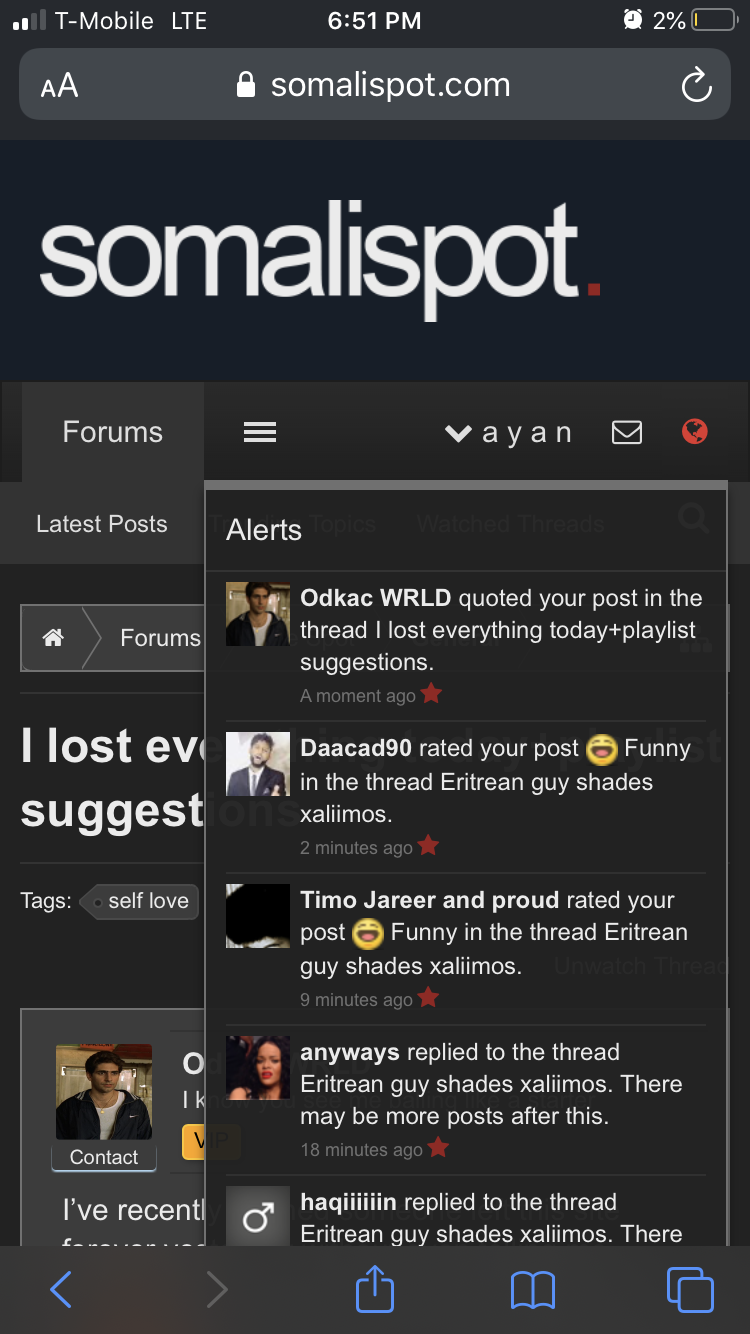Open the alert from haqiiiiiin
This screenshot has width=750, height=1334.
(x=466, y=1214)
